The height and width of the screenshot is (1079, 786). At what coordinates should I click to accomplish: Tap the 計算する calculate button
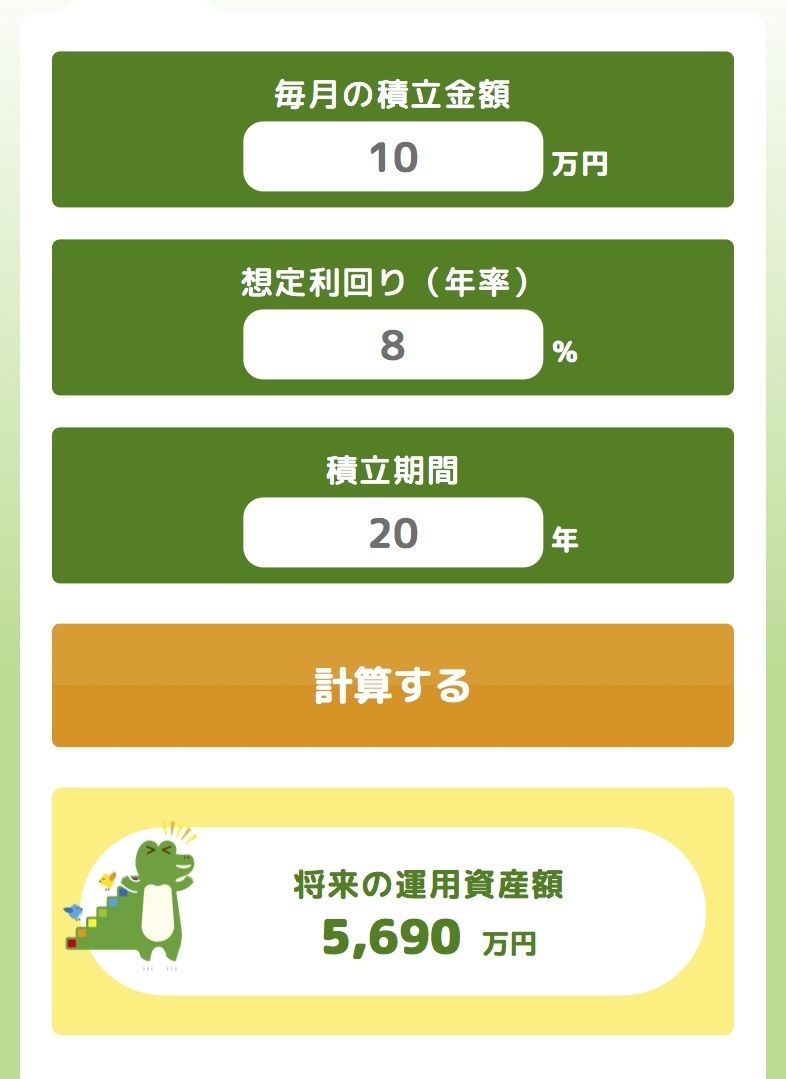(392, 686)
